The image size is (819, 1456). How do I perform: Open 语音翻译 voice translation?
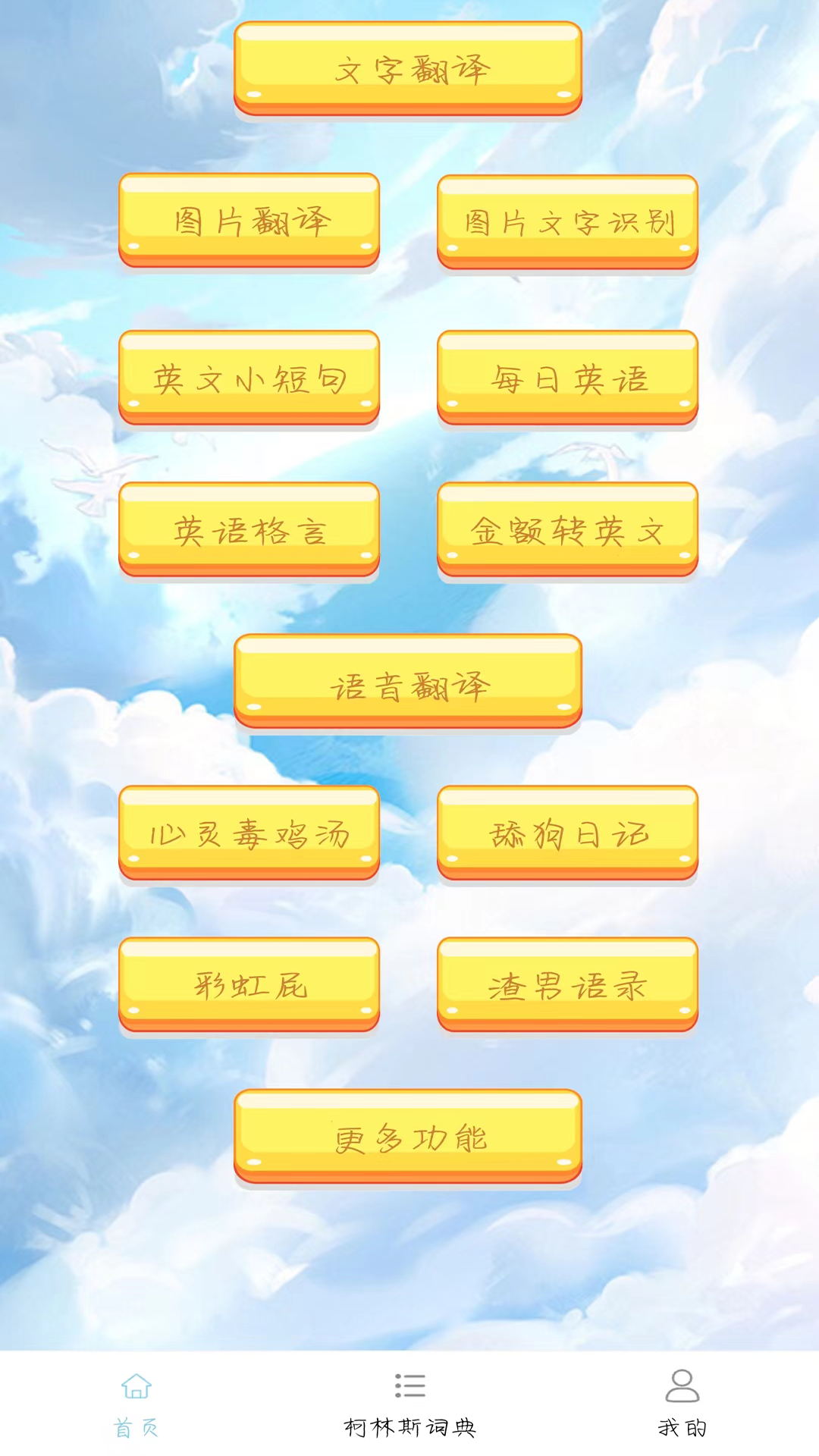pos(408,681)
